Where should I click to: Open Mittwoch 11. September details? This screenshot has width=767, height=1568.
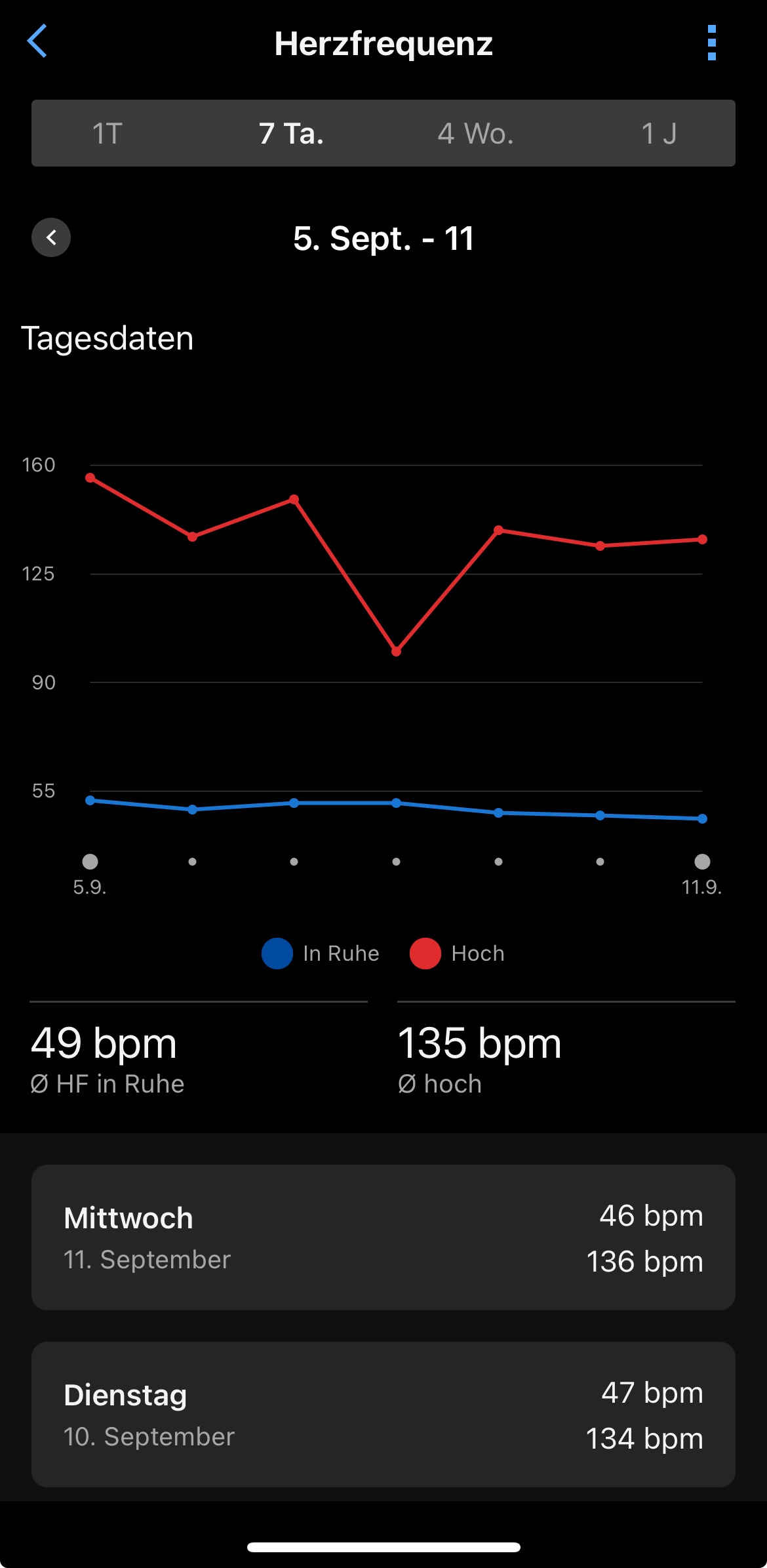click(x=383, y=1237)
